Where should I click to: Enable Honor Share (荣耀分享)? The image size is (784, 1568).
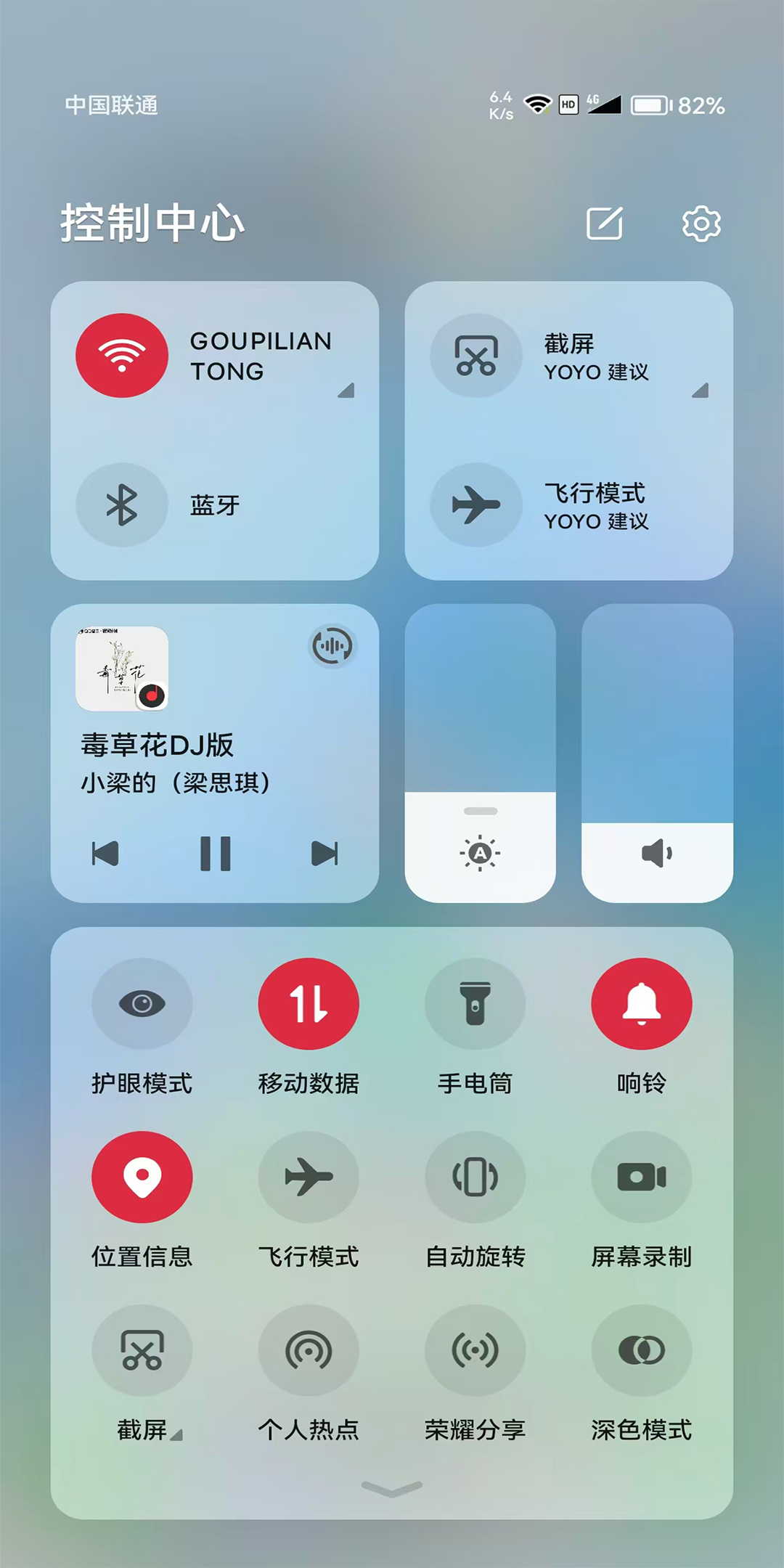tap(475, 1350)
